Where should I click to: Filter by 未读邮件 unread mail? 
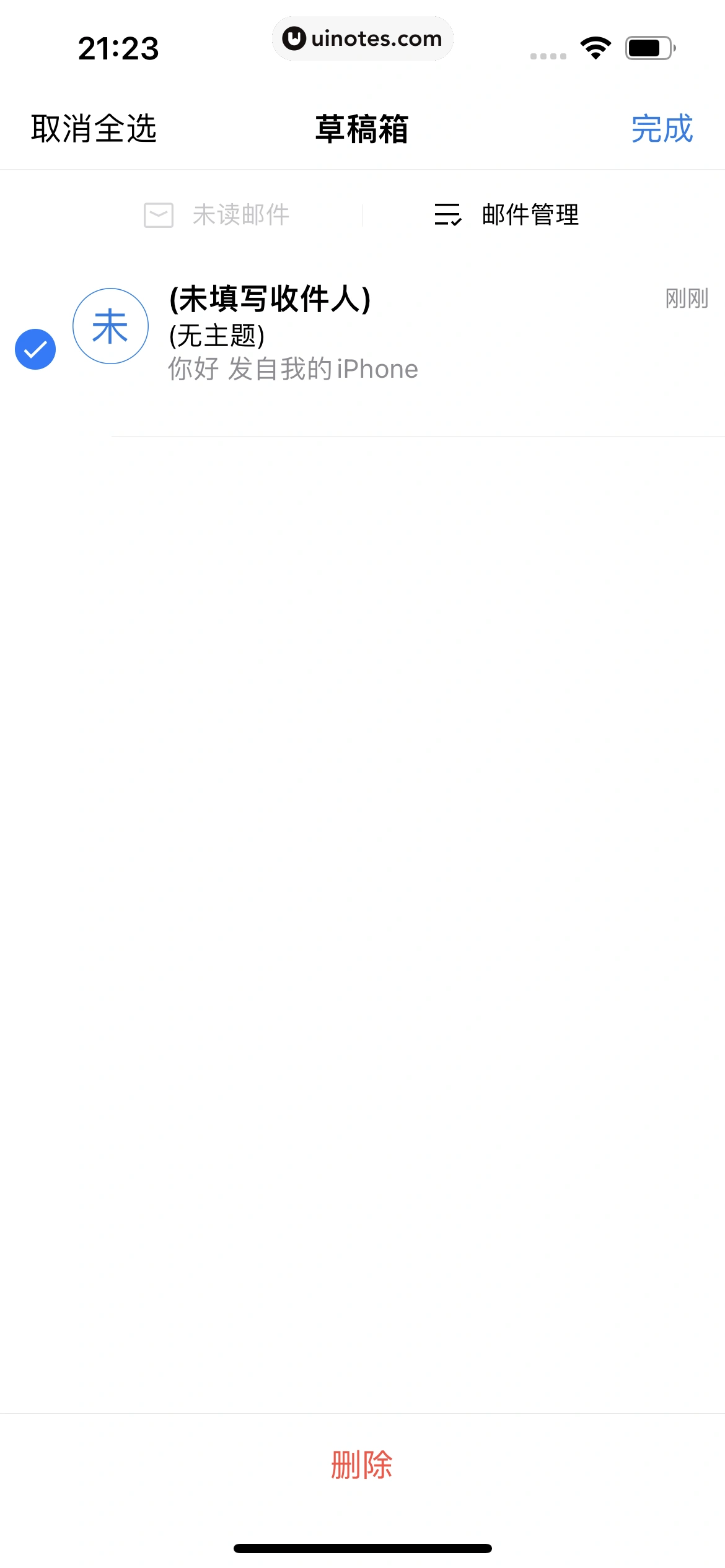[x=217, y=215]
